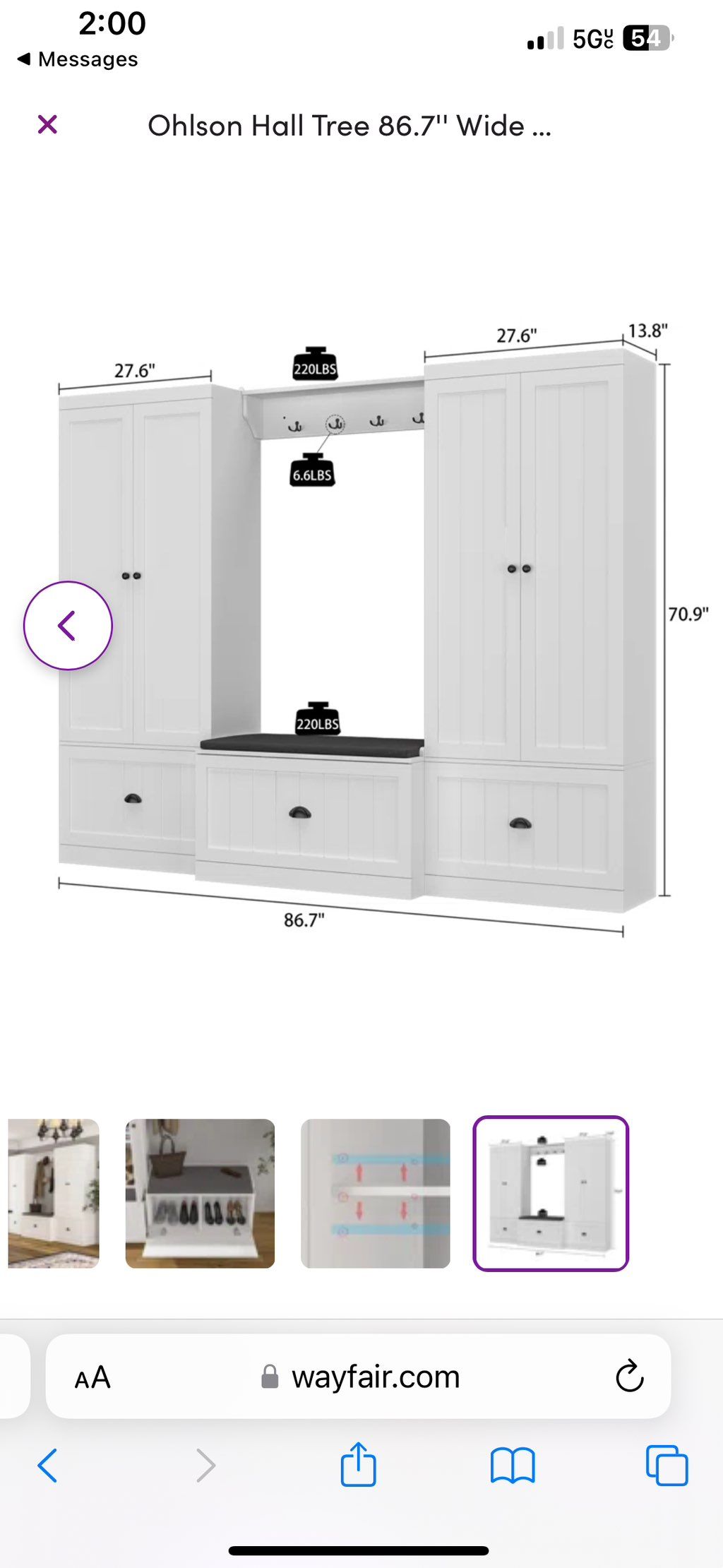This screenshot has height=1568, width=723.
Task: Tap the wayfair.com address bar
Action: 360,1377
